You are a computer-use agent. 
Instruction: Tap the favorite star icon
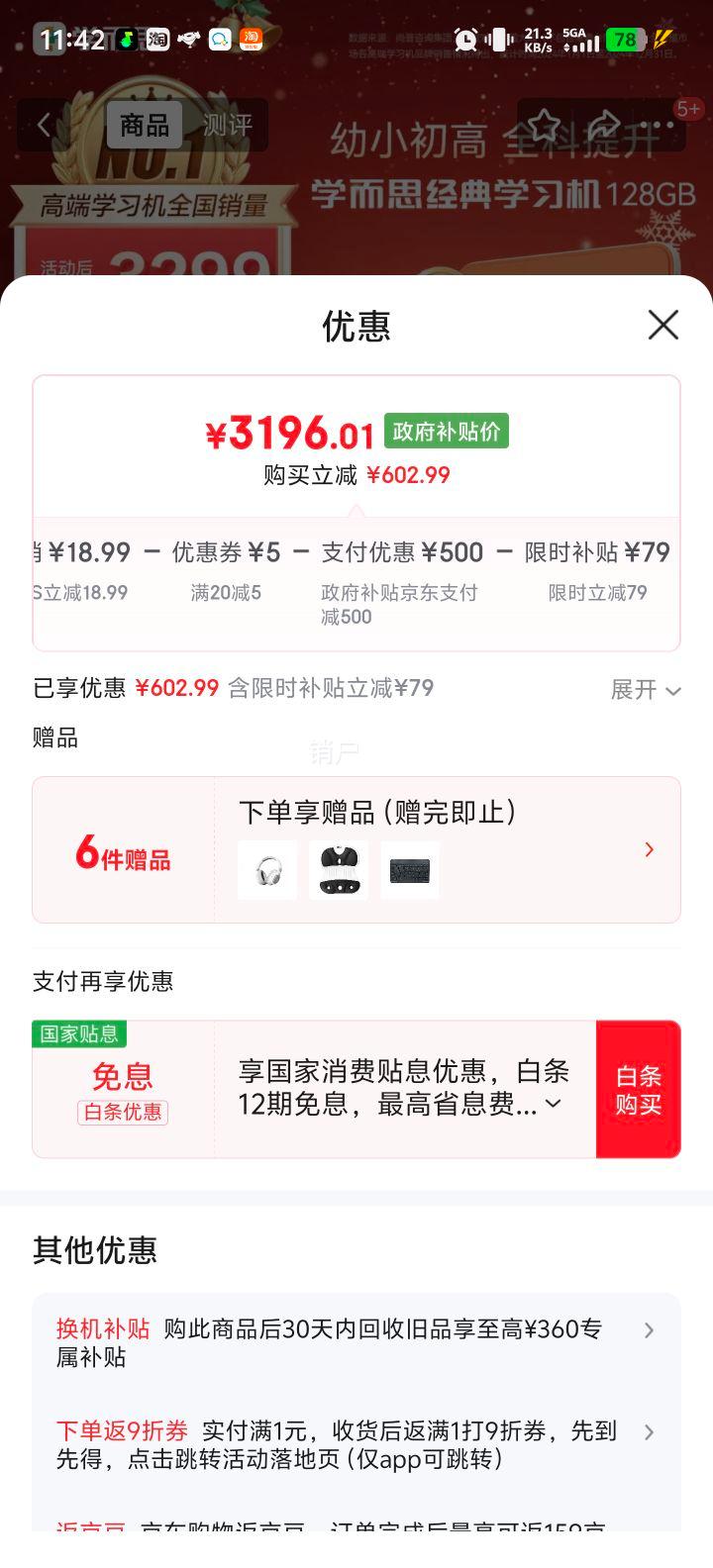(x=544, y=125)
